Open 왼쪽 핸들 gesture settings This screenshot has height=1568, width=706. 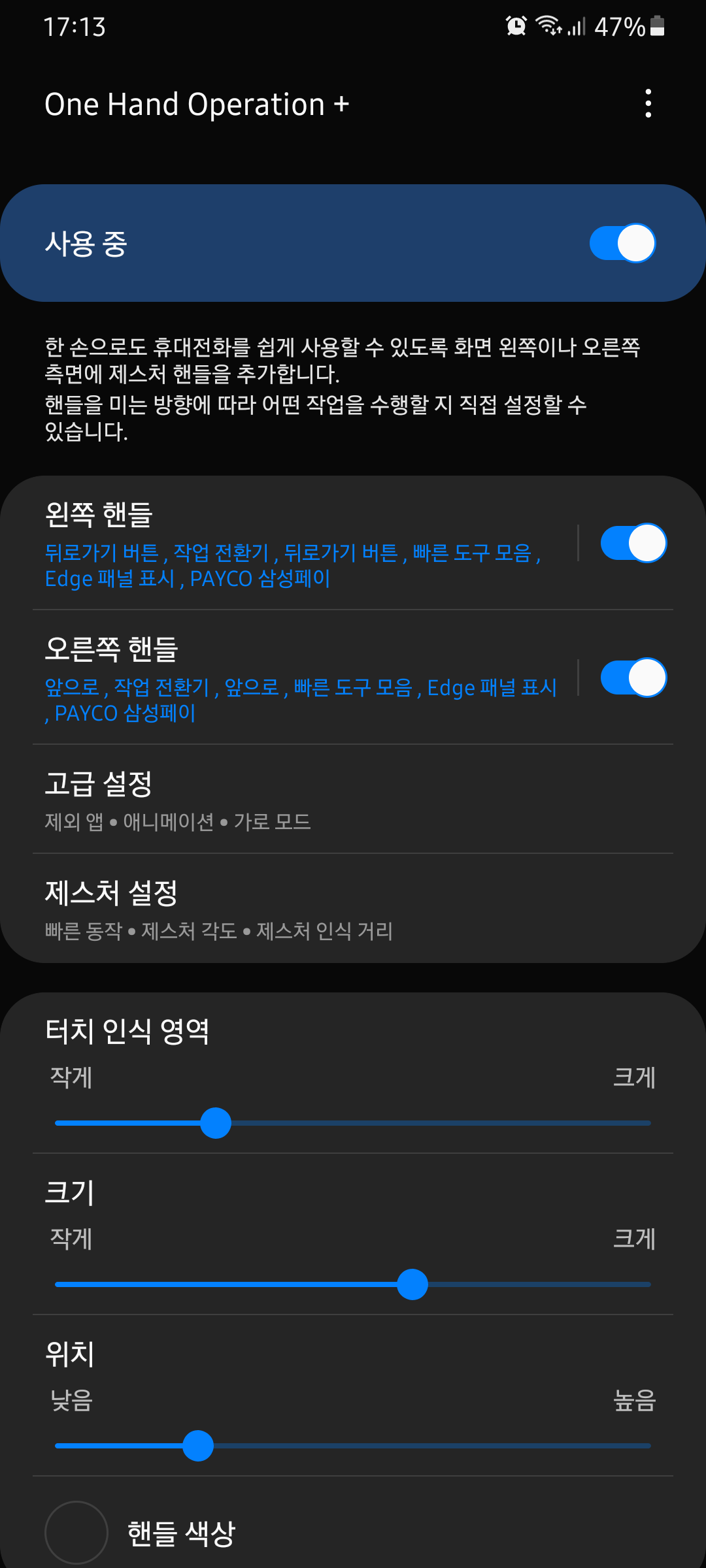tap(294, 544)
